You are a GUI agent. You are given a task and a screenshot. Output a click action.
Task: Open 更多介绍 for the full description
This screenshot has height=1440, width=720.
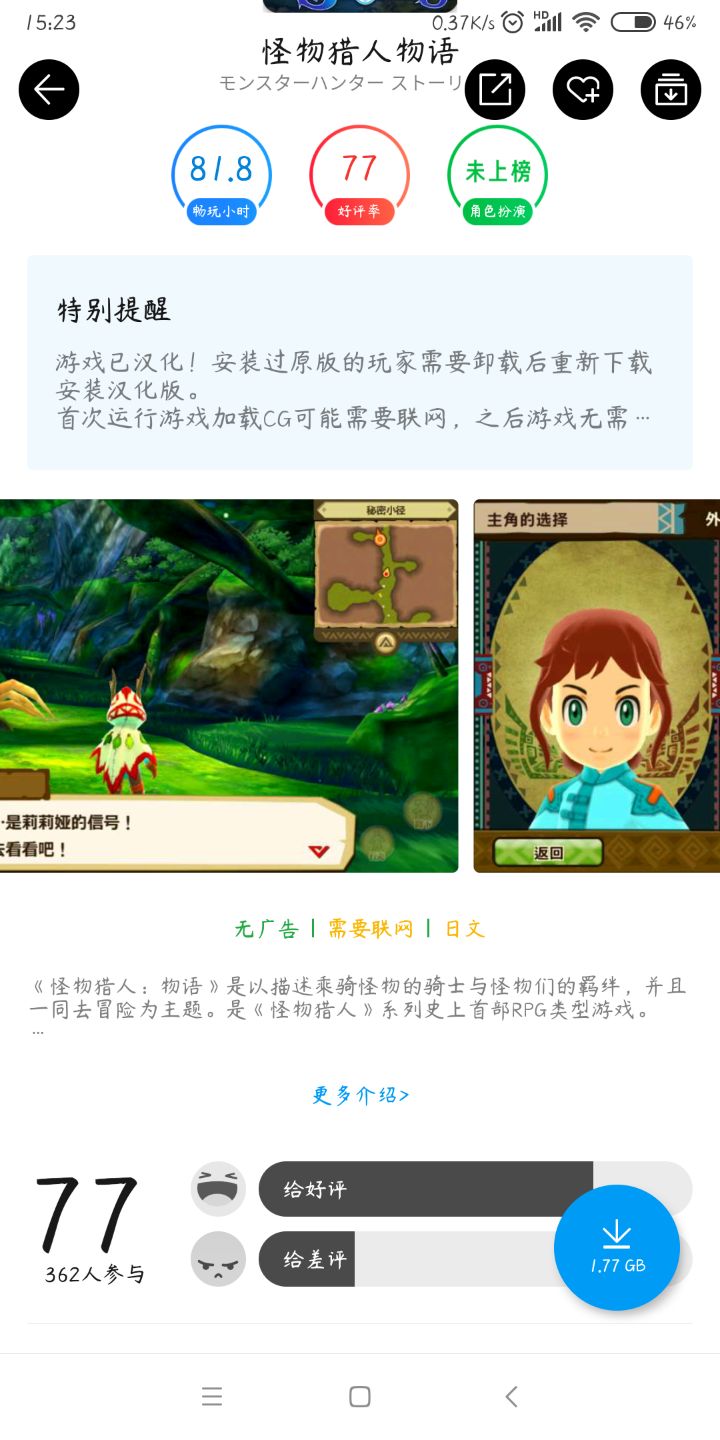click(x=360, y=1095)
